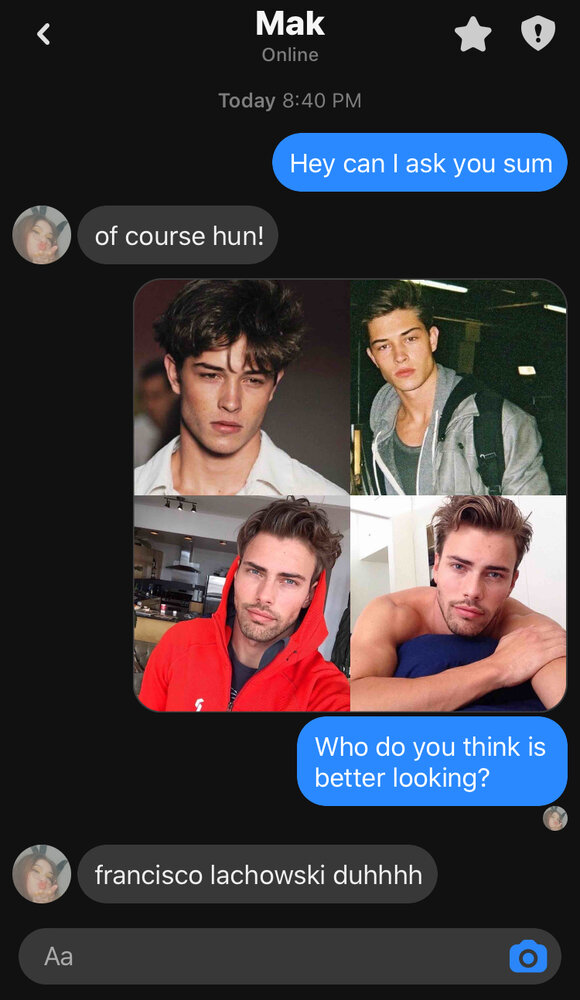Go back using the arrow
Screen dimensions: 580x1000
coord(43,34)
